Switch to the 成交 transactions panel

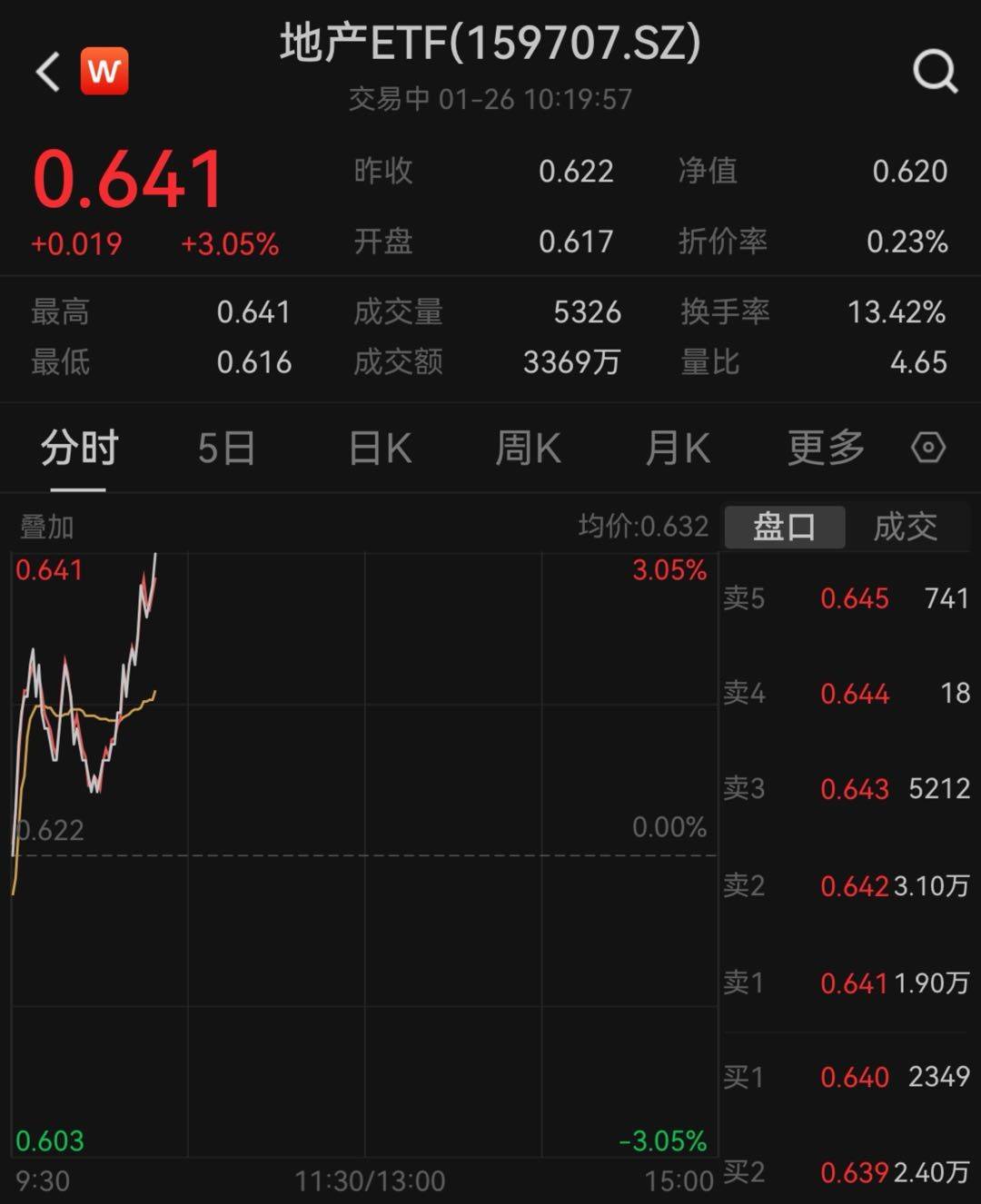[x=904, y=527]
